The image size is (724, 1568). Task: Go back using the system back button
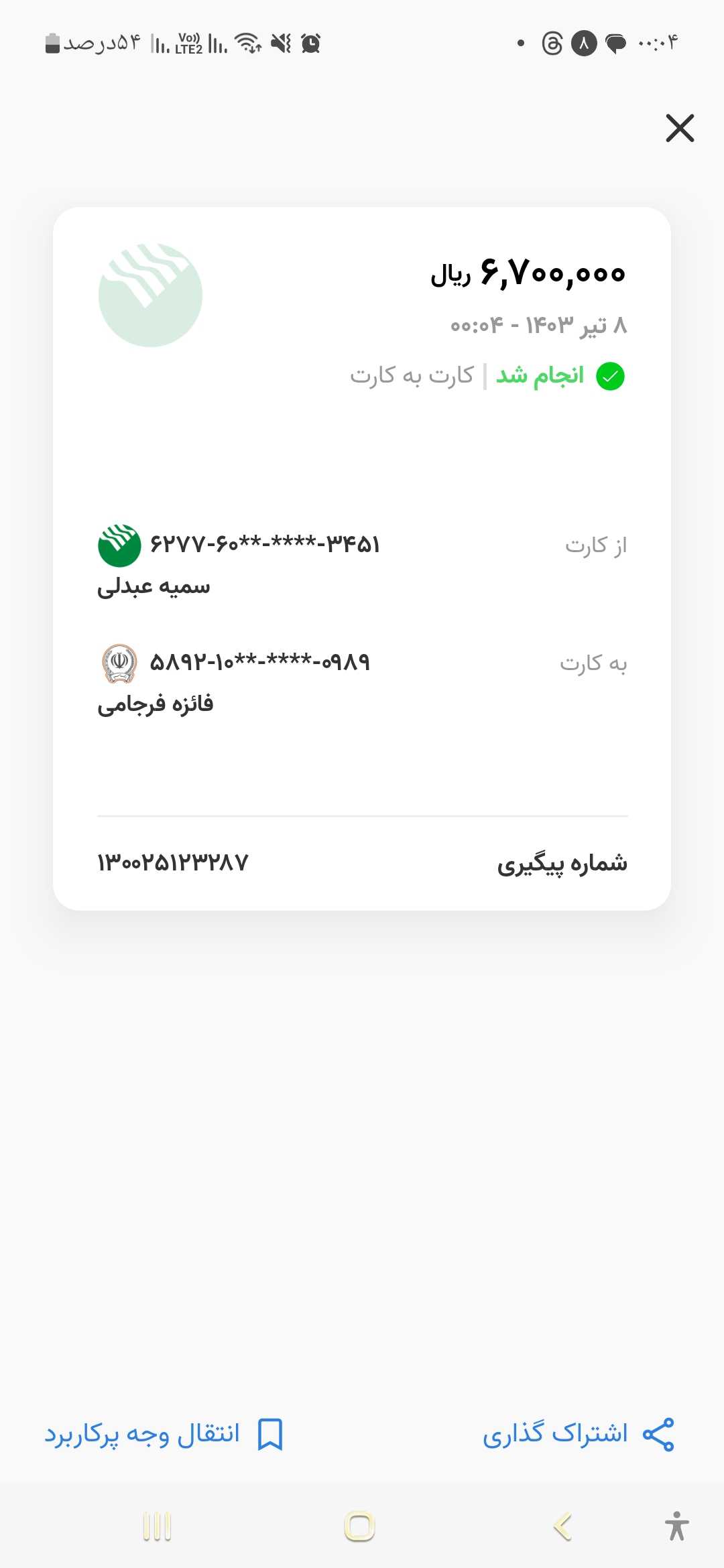click(x=563, y=1527)
